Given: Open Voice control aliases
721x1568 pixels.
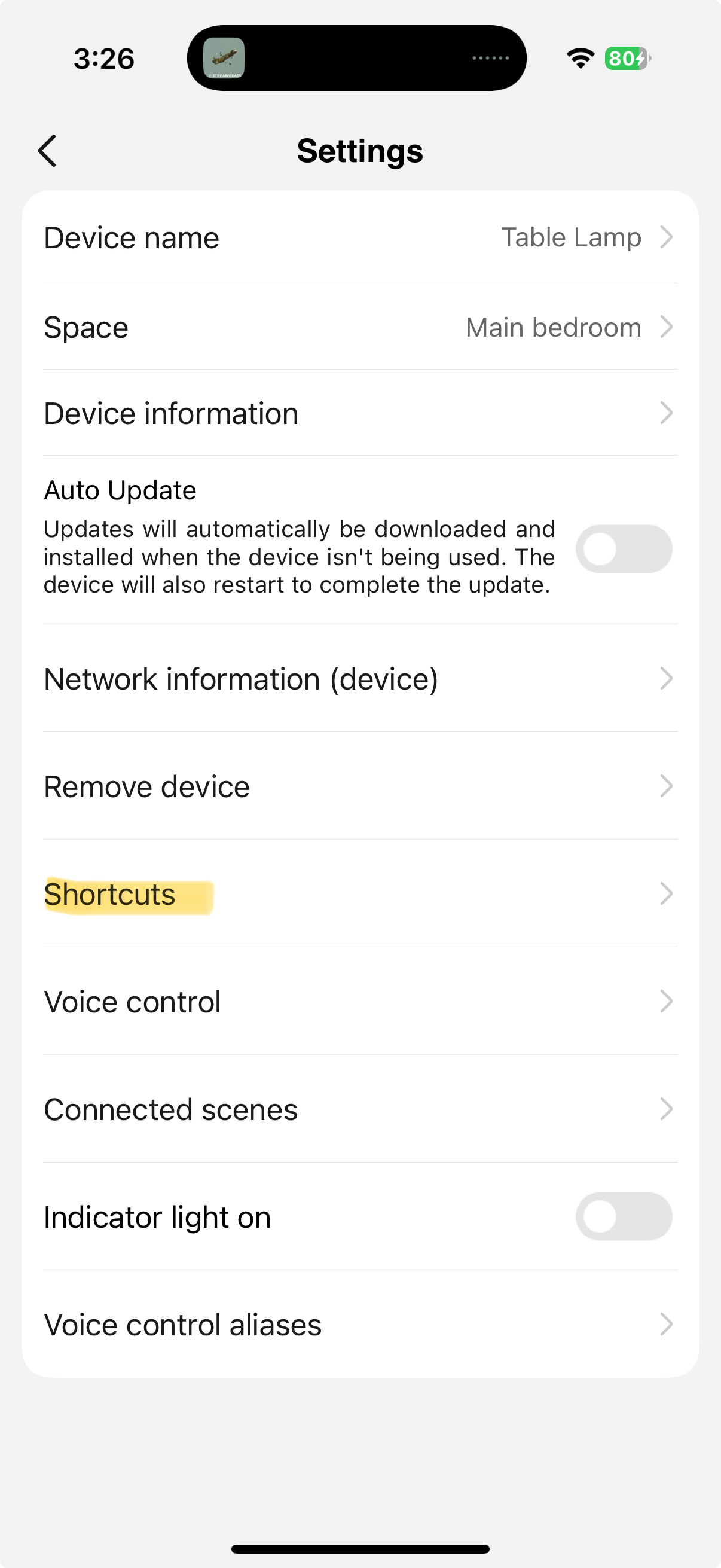Looking at the screenshot, I should [x=360, y=1325].
